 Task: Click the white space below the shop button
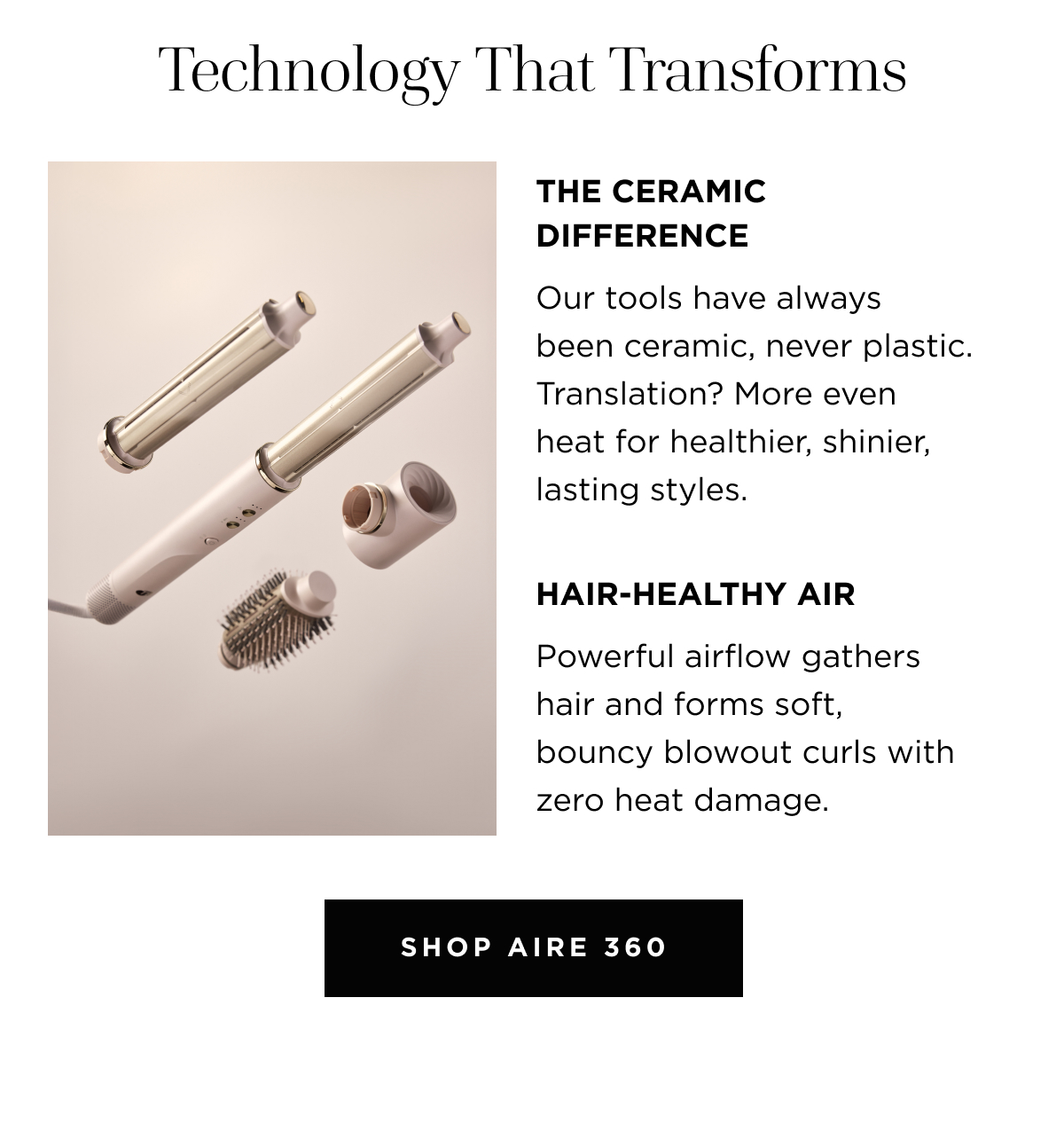(531, 1064)
